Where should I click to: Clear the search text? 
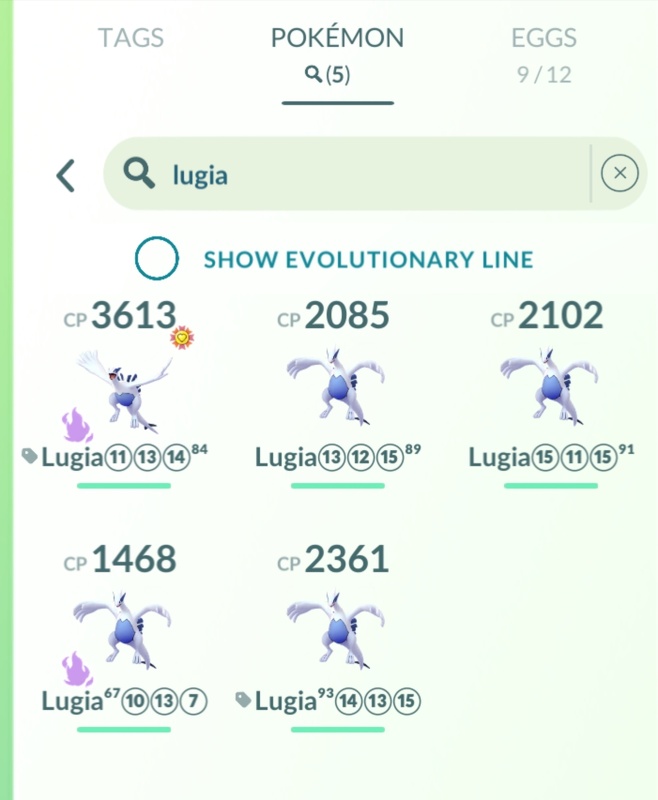pos(619,174)
